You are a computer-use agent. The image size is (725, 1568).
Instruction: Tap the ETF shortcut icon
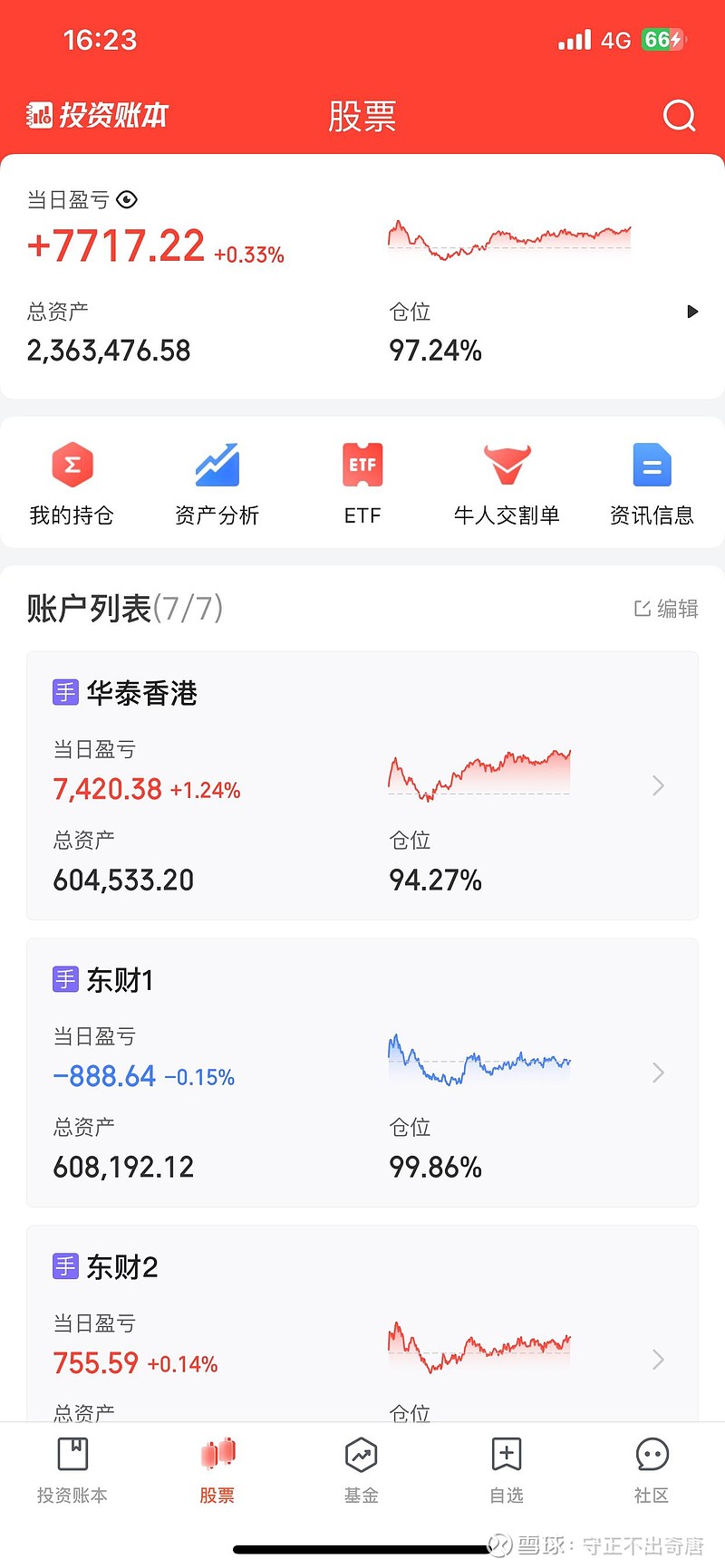coord(362,464)
